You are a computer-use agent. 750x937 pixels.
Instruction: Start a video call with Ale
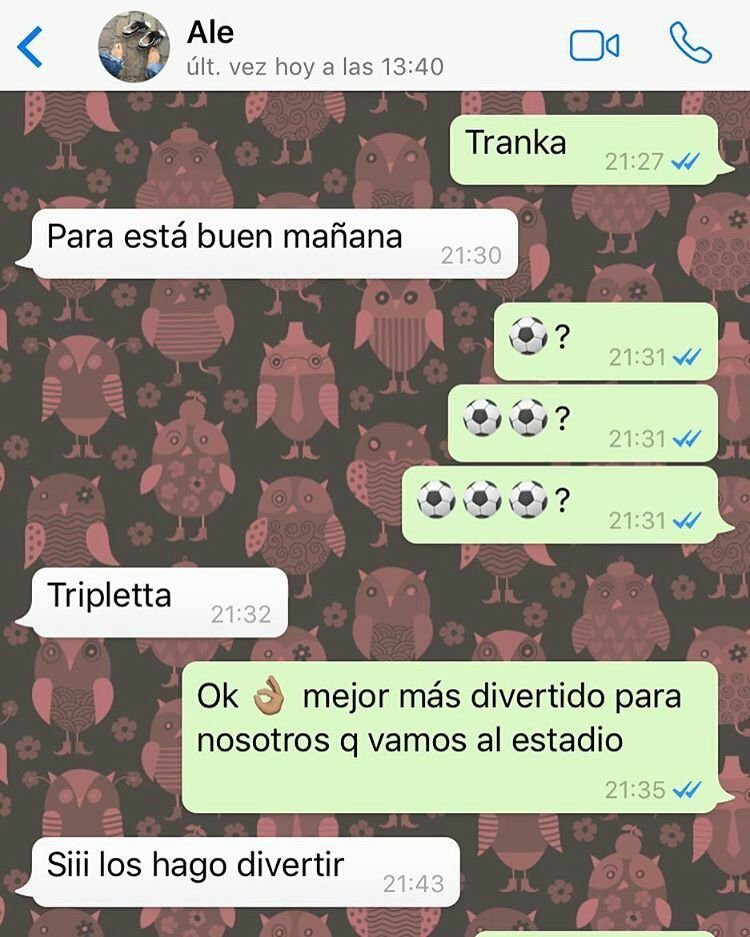594,46
